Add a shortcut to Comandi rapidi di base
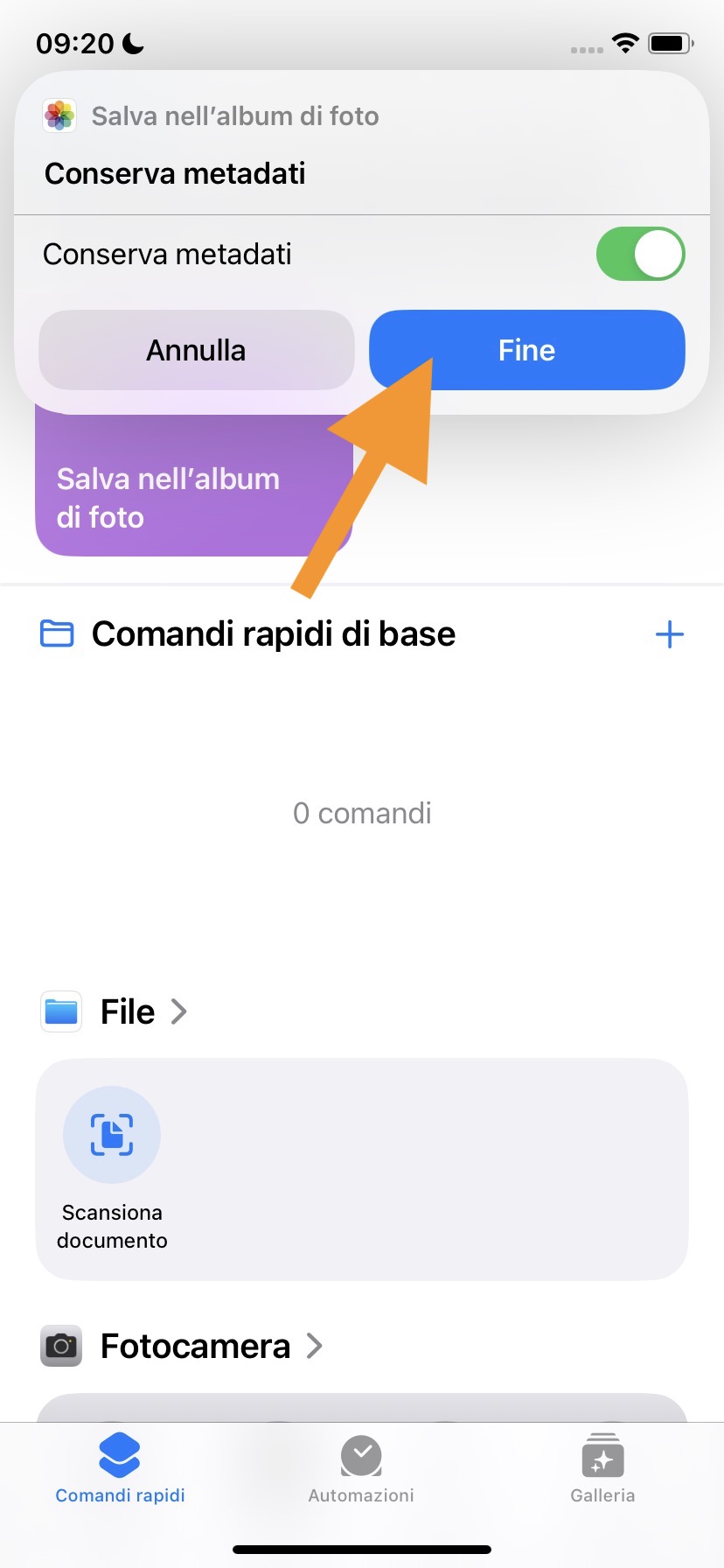 [669, 634]
